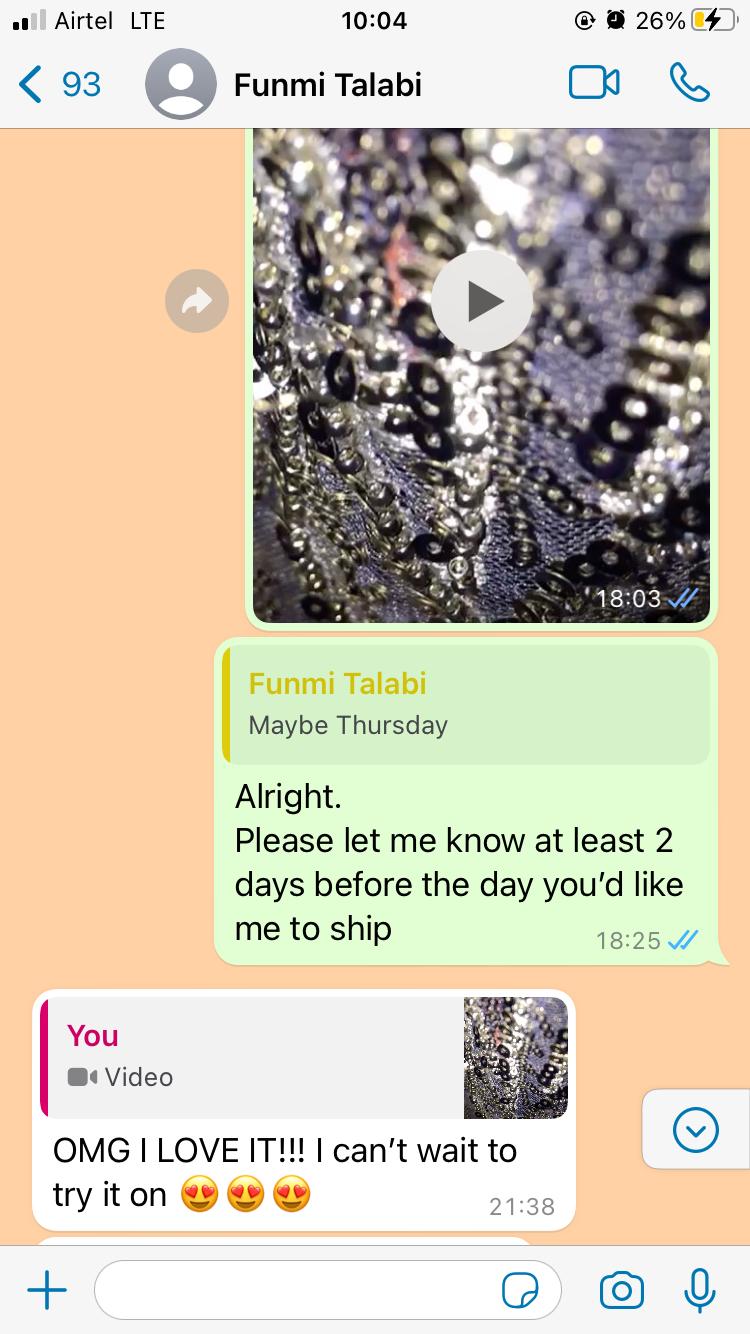
Task: Start a voice call with Funmi Talabi
Action: pyautogui.click(x=689, y=83)
